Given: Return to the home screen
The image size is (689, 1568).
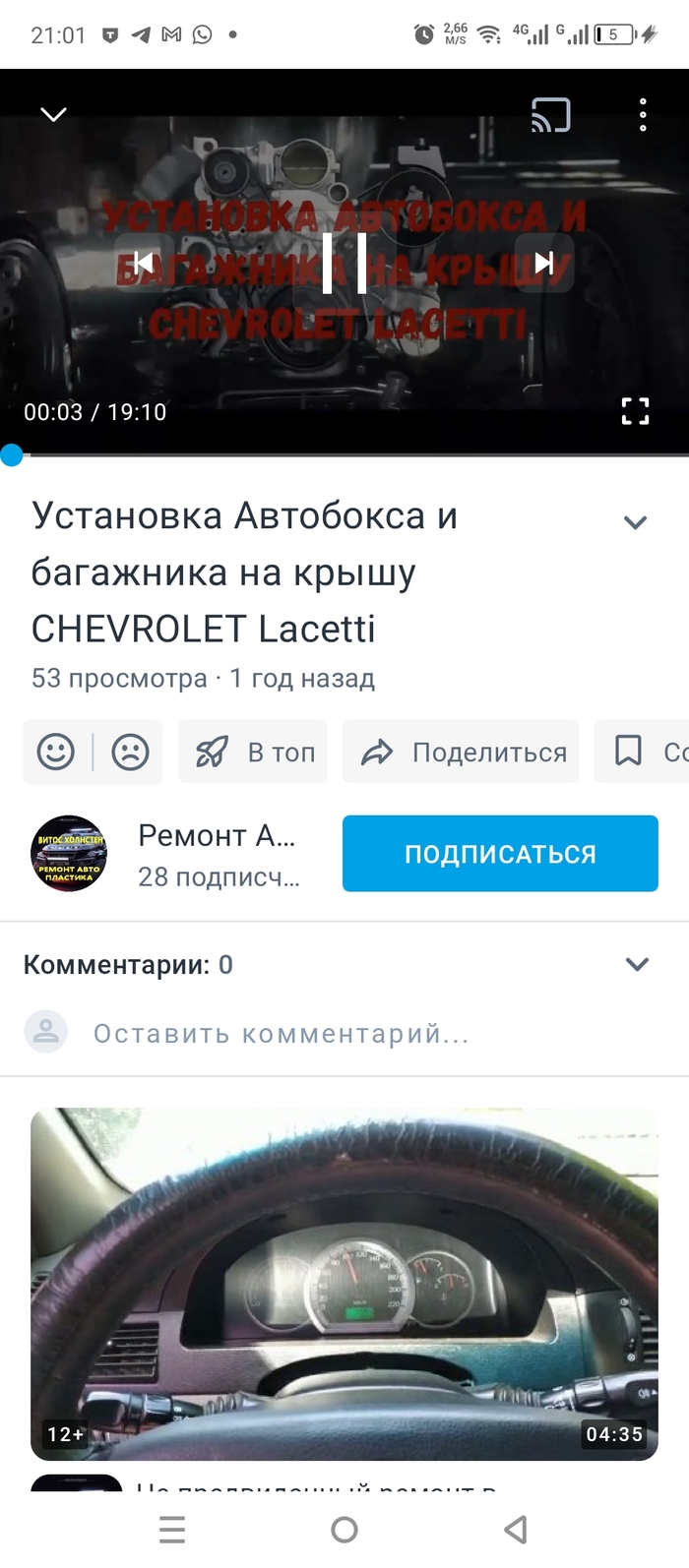Looking at the screenshot, I should point(344,1530).
